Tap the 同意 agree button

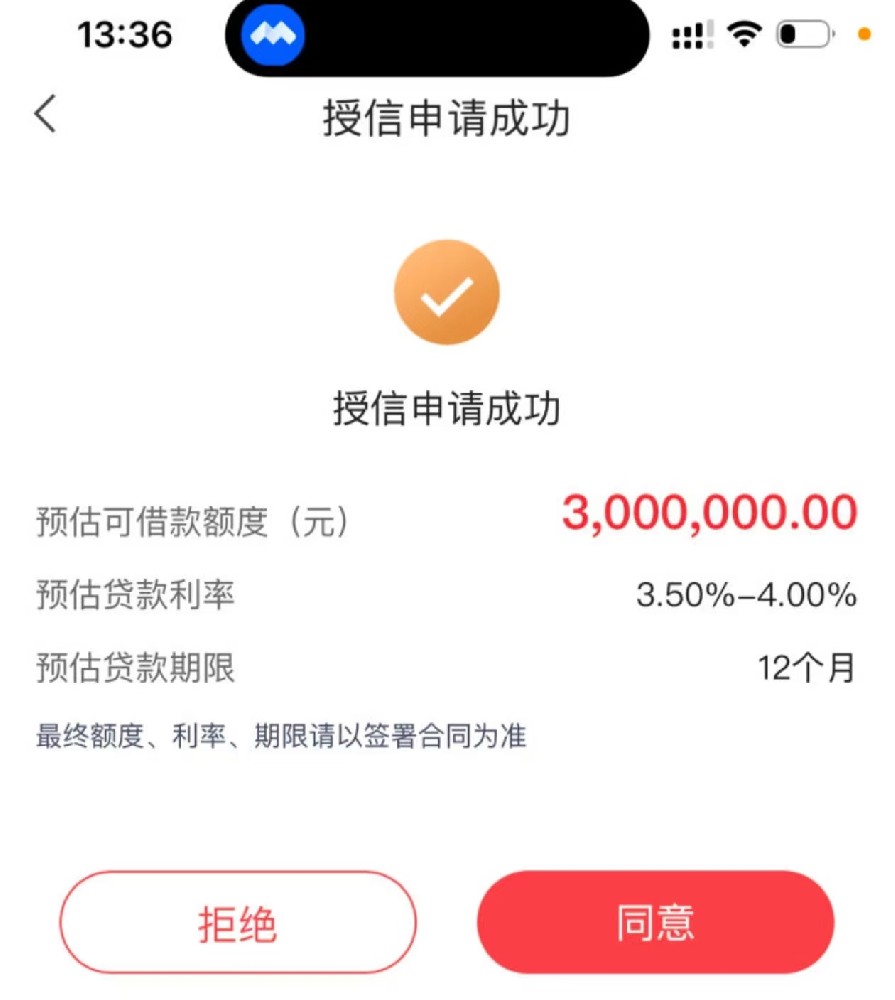point(655,923)
